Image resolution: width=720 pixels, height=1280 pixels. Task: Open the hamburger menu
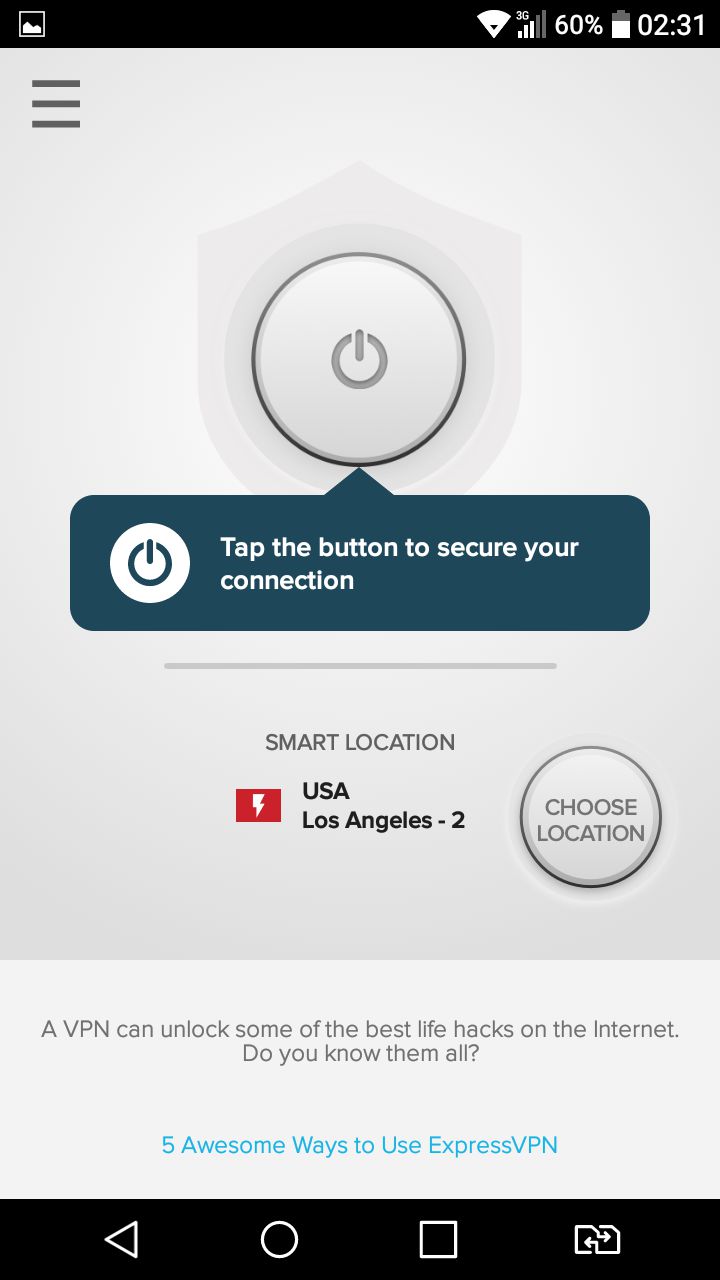[x=56, y=104]
